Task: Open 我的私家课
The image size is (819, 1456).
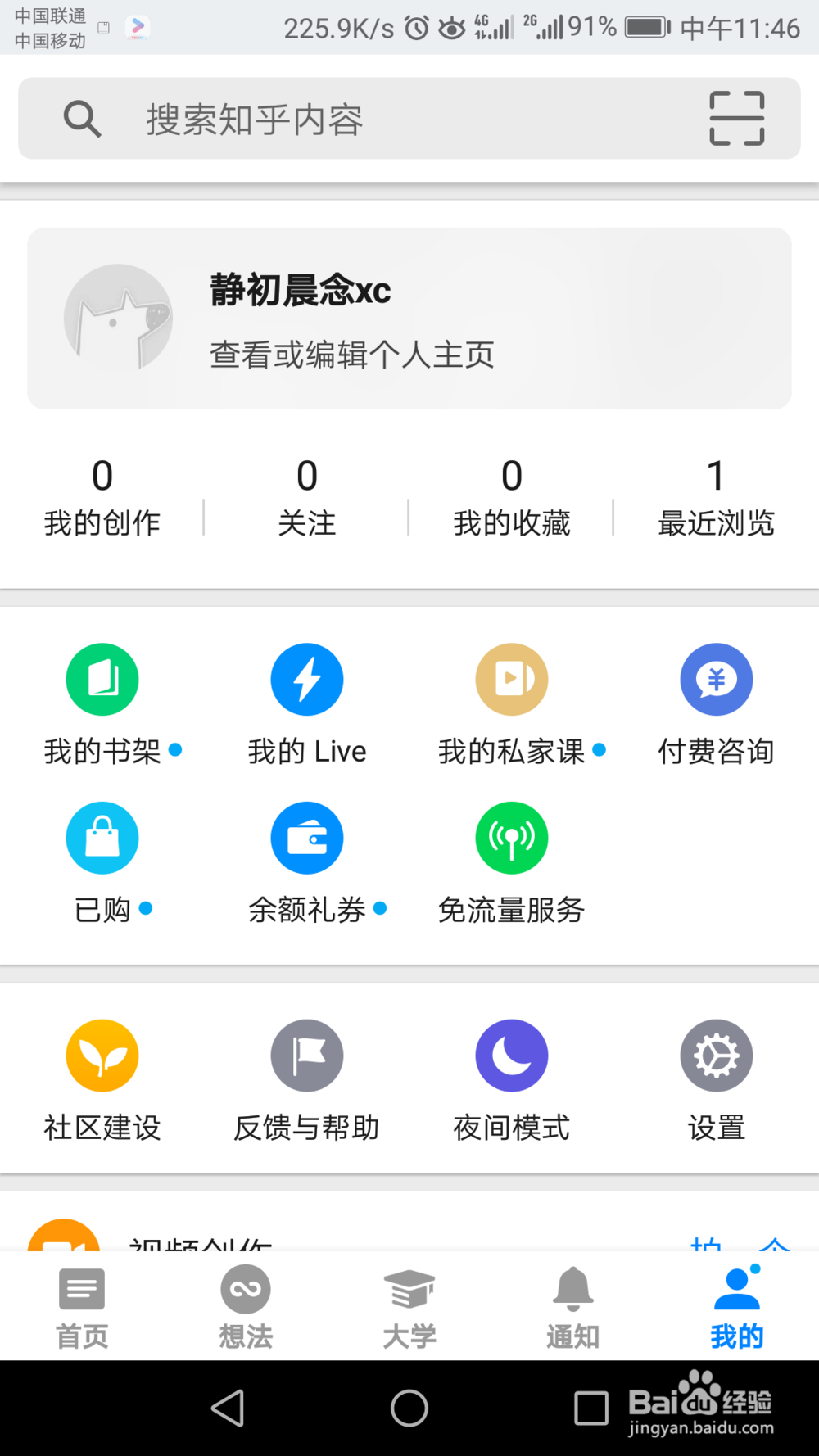Action: [511, 700]
